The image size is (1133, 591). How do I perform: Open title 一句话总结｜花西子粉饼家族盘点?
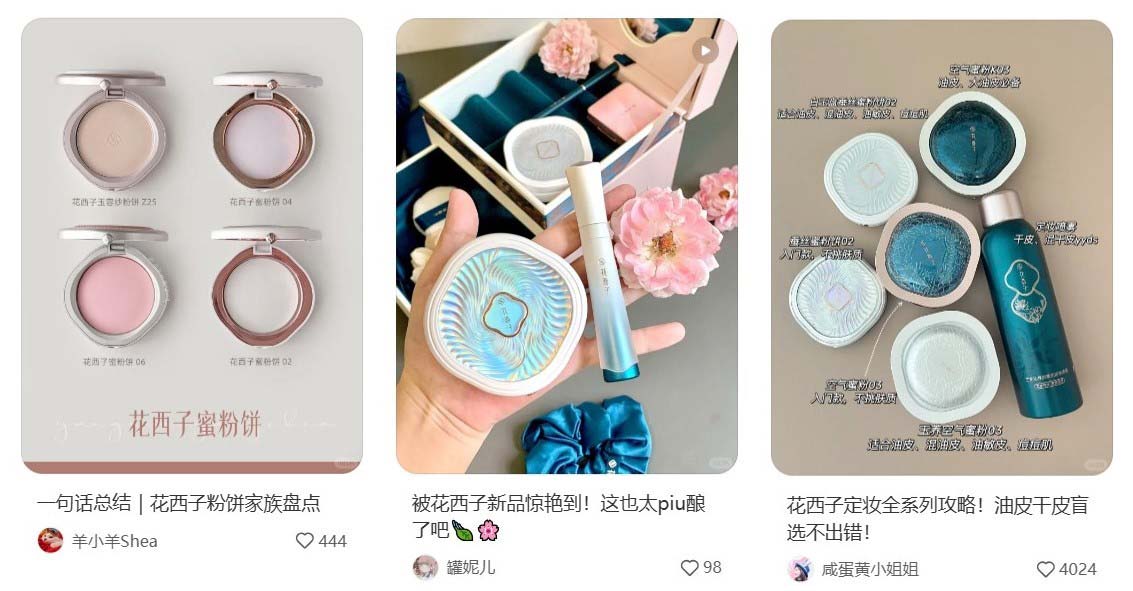178,503
